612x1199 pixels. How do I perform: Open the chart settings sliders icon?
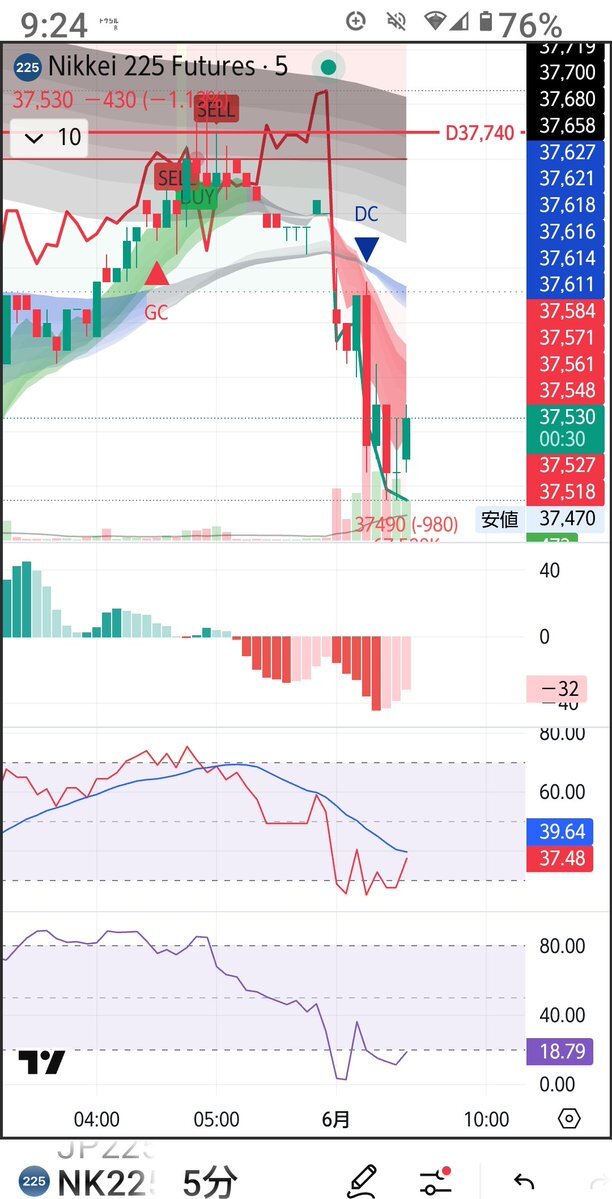pos(435,1180)
